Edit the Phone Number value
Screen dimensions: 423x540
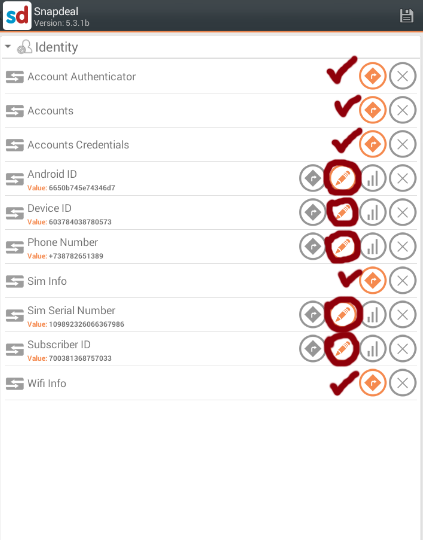coord(342,246)
